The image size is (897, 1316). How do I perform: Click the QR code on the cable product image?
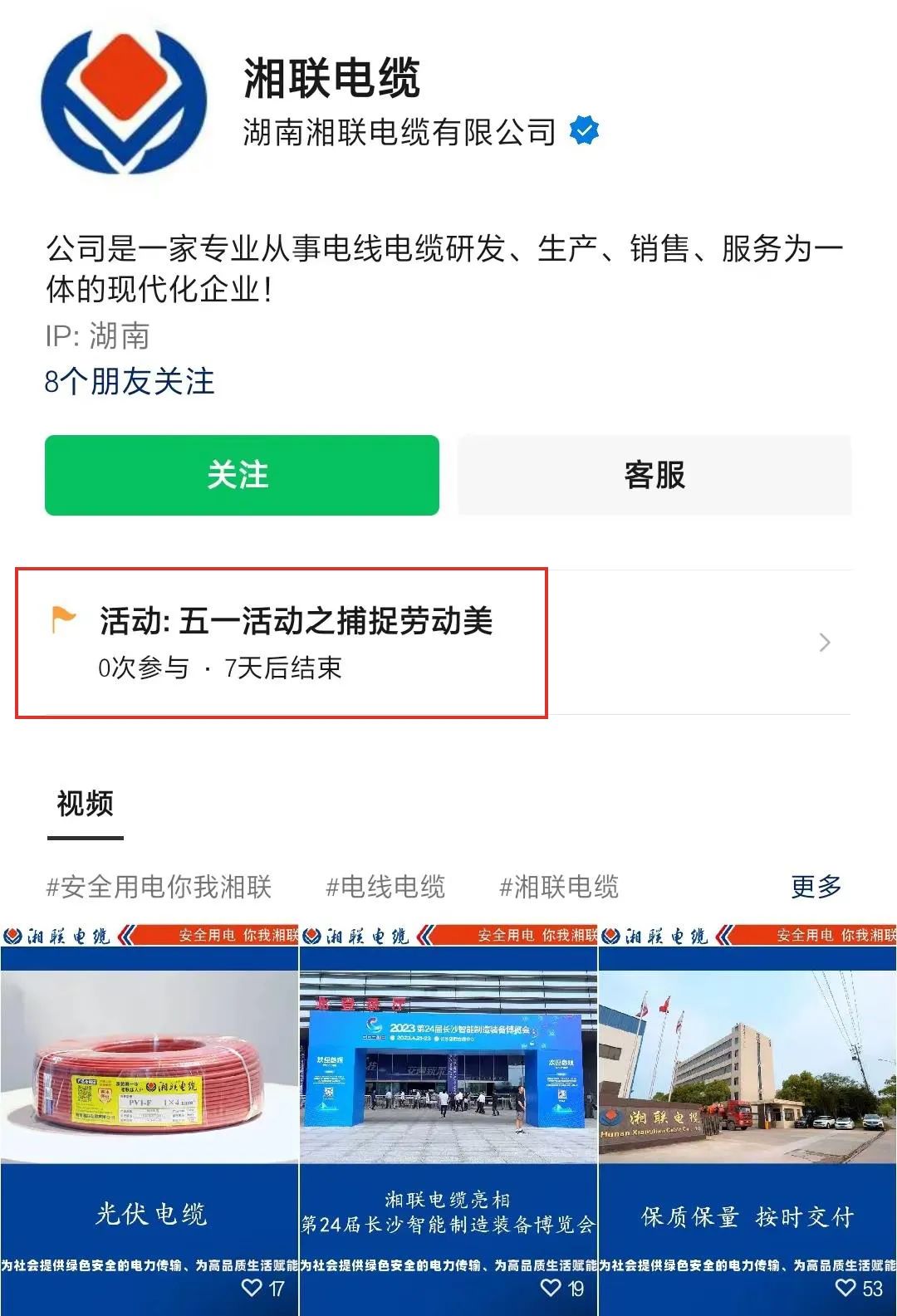point(85,1090)
